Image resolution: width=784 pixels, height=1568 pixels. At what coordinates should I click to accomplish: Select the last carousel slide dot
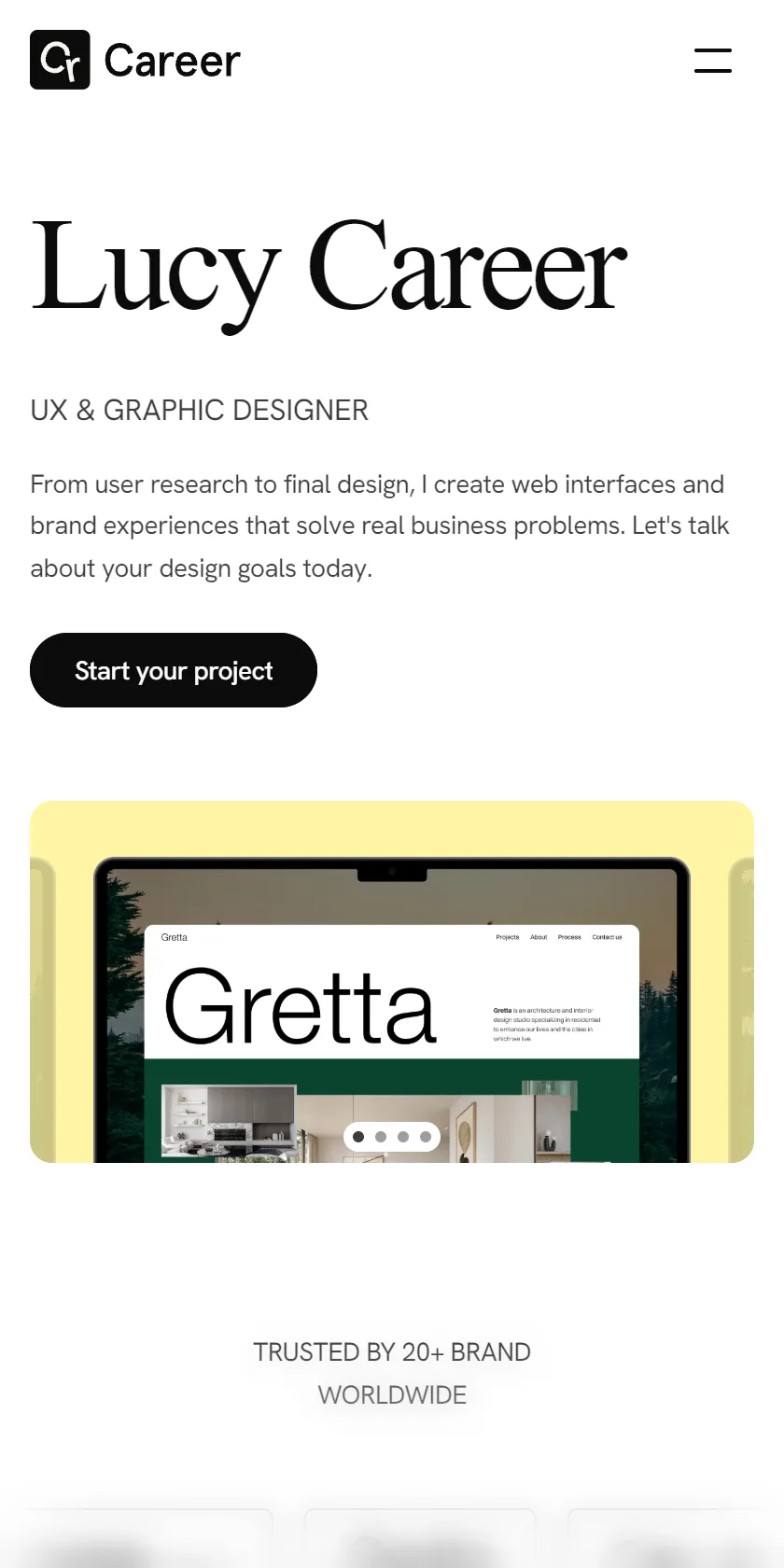[426, 1137]
